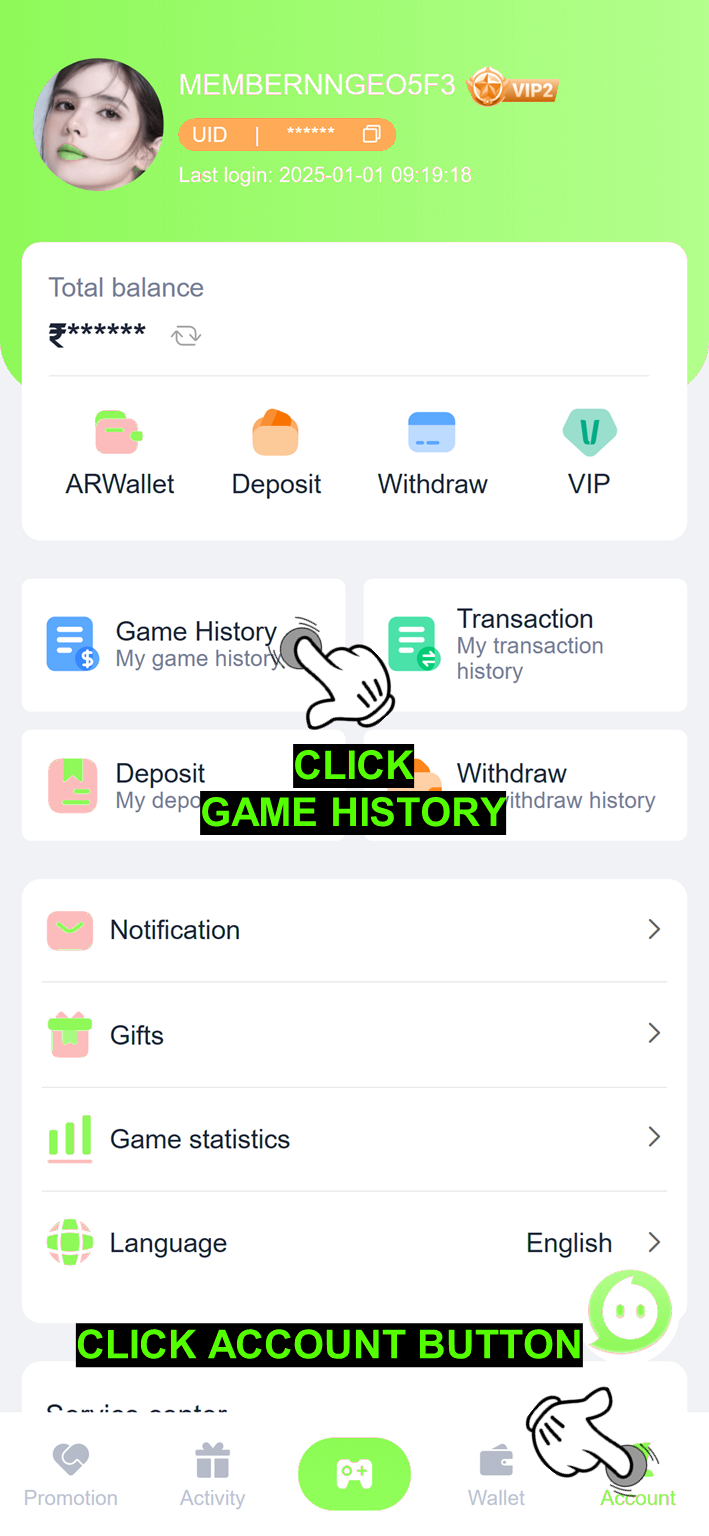Open Game statistics
The width and height of the screenshot is (709, 1536).
tap(354, 1139)
